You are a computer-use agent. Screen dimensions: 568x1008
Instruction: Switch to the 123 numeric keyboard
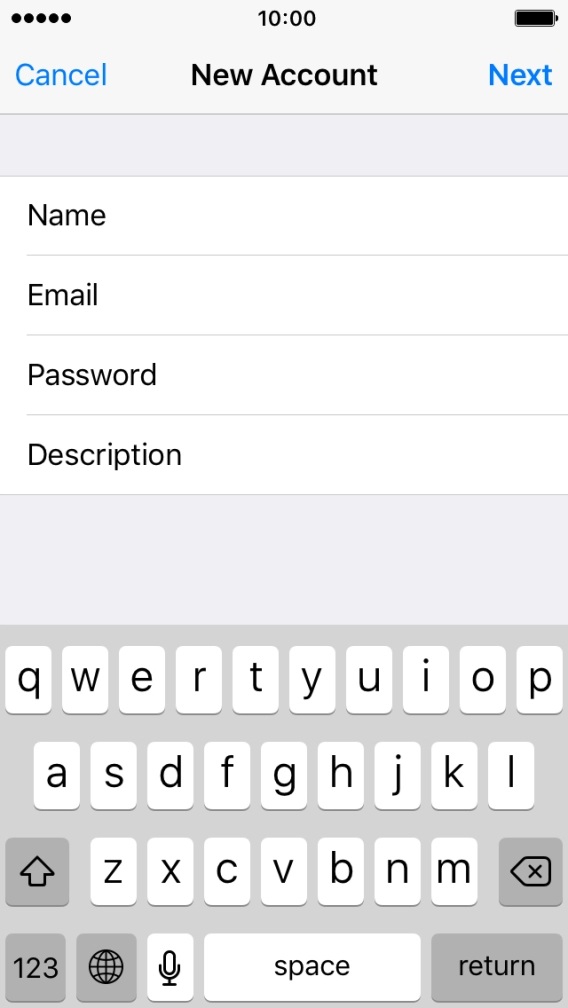pos(35,966)
